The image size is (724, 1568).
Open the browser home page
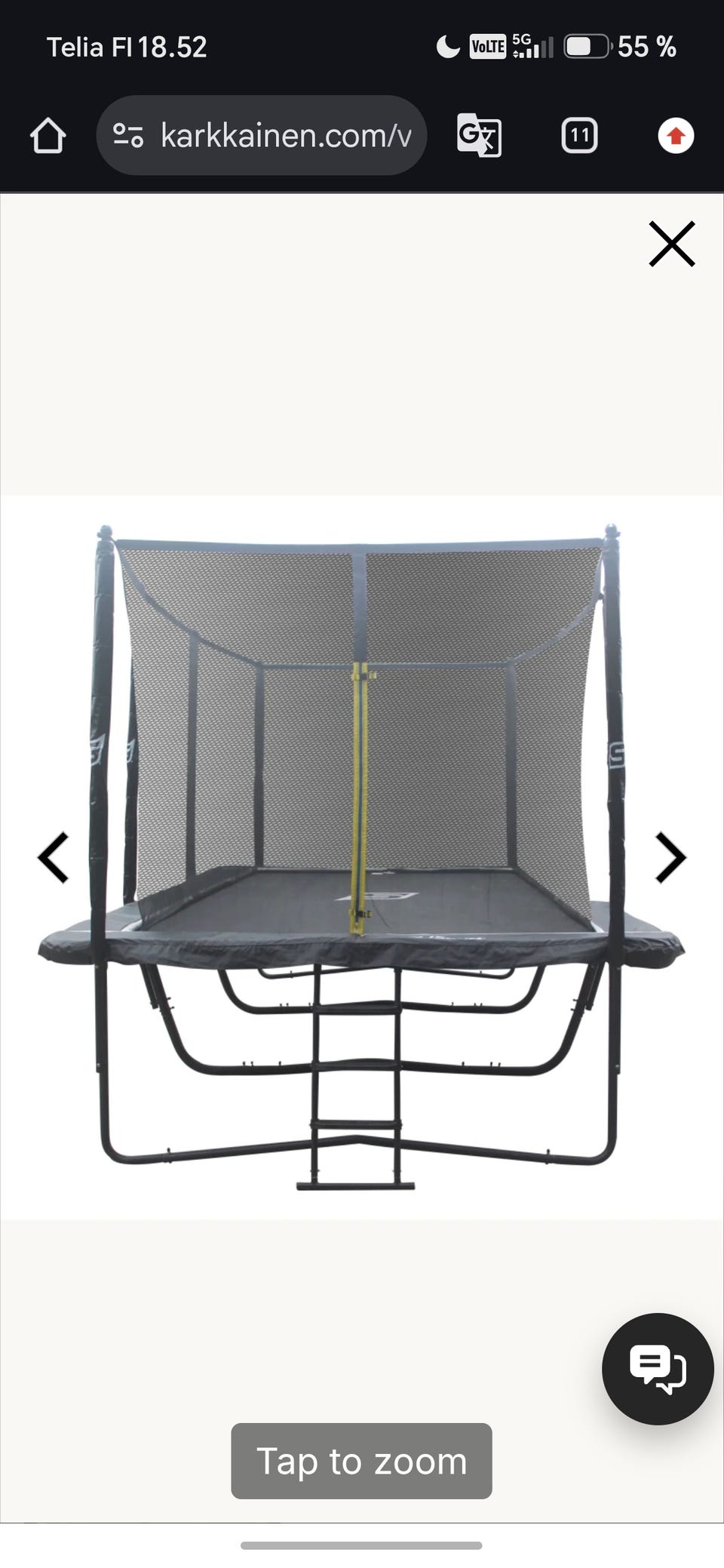tap(48, 136)
